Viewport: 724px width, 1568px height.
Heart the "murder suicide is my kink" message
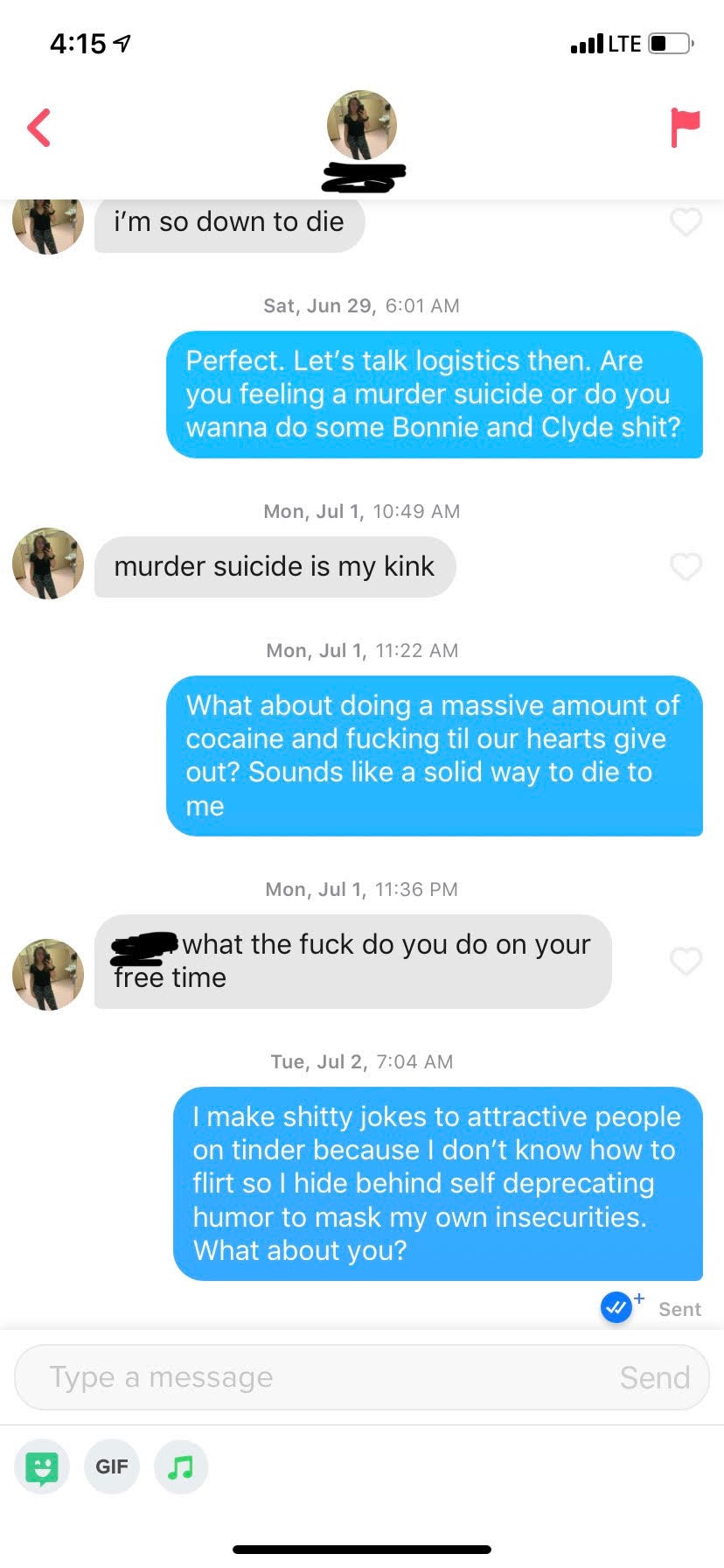[686, 567]
